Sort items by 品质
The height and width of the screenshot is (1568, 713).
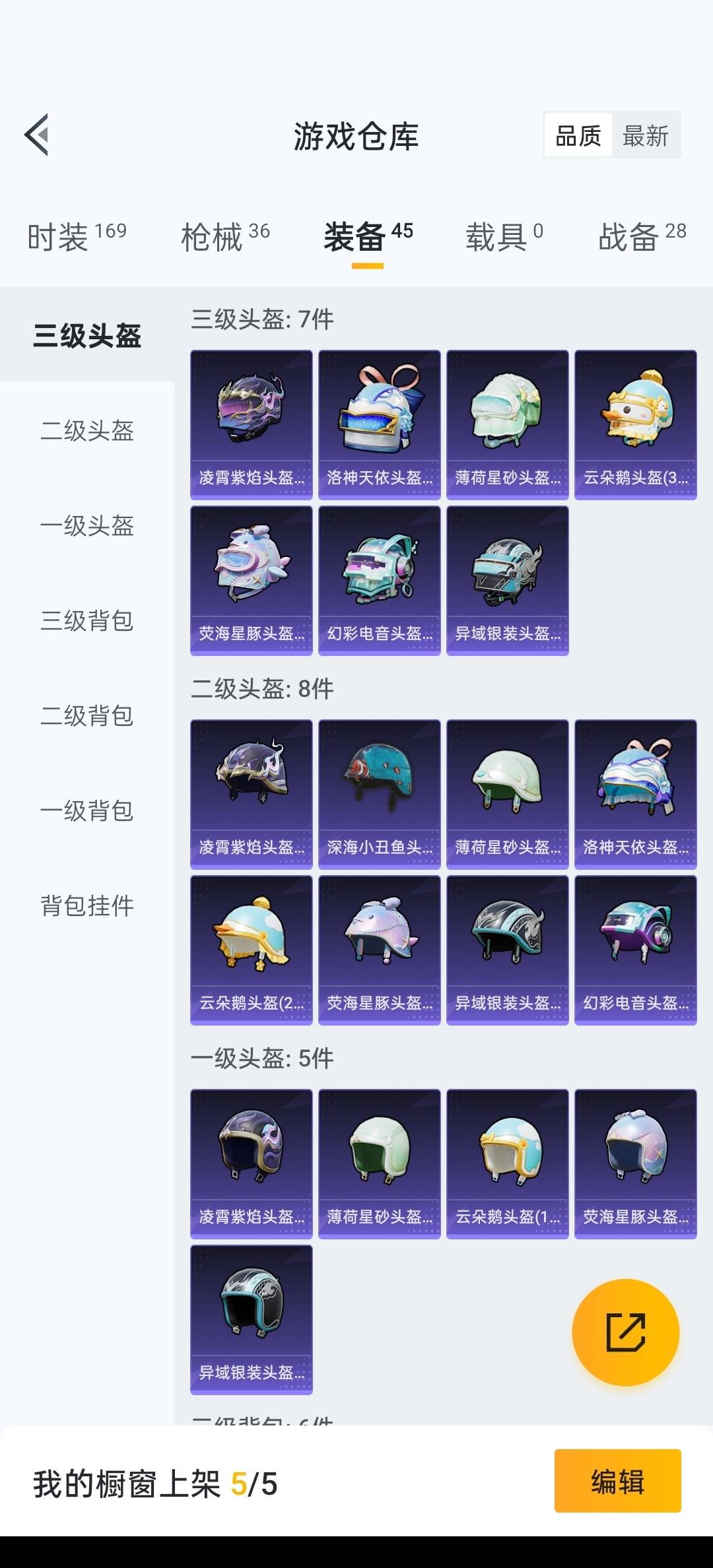[578, 136]
